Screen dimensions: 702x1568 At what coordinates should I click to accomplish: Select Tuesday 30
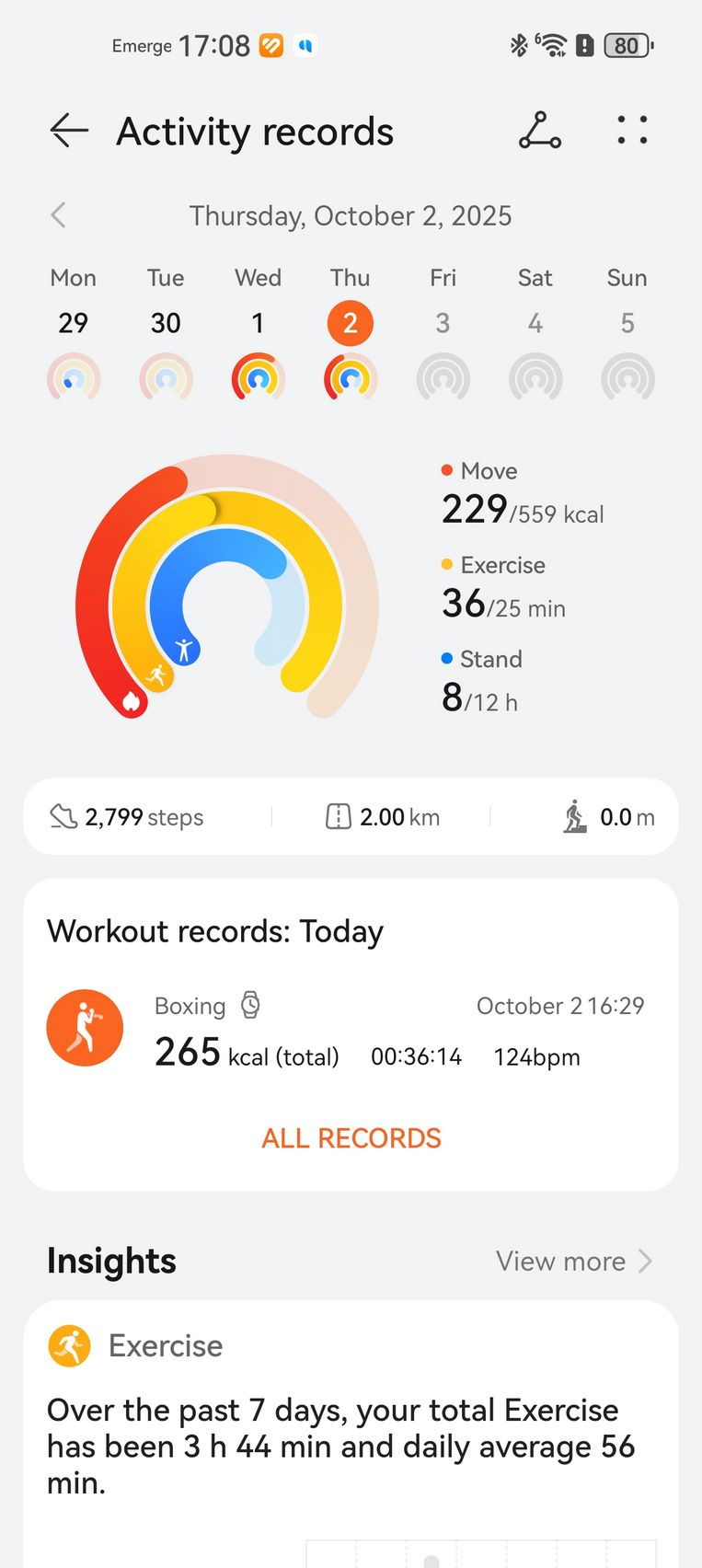click(166, 339)
